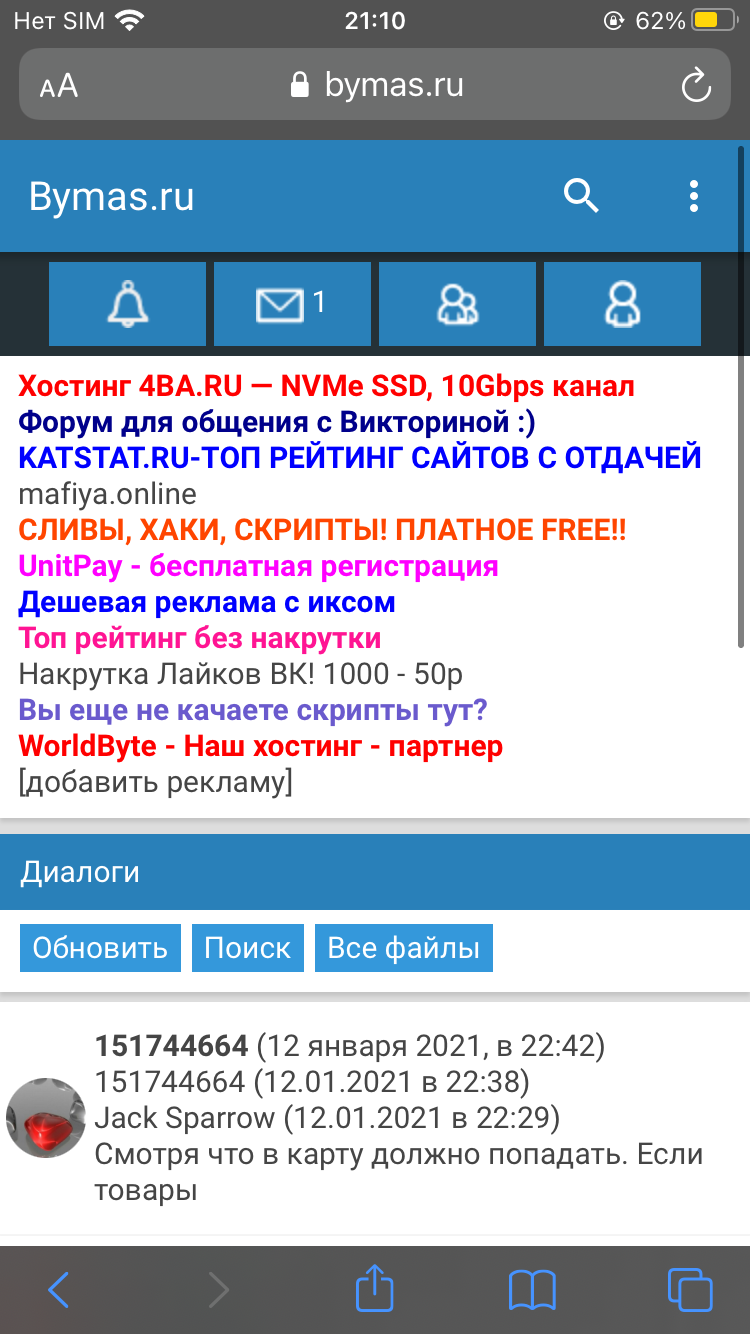This screenshot has width=750, height=1334.
Task: Open the mafiya.online link
Action: (108, 494)
